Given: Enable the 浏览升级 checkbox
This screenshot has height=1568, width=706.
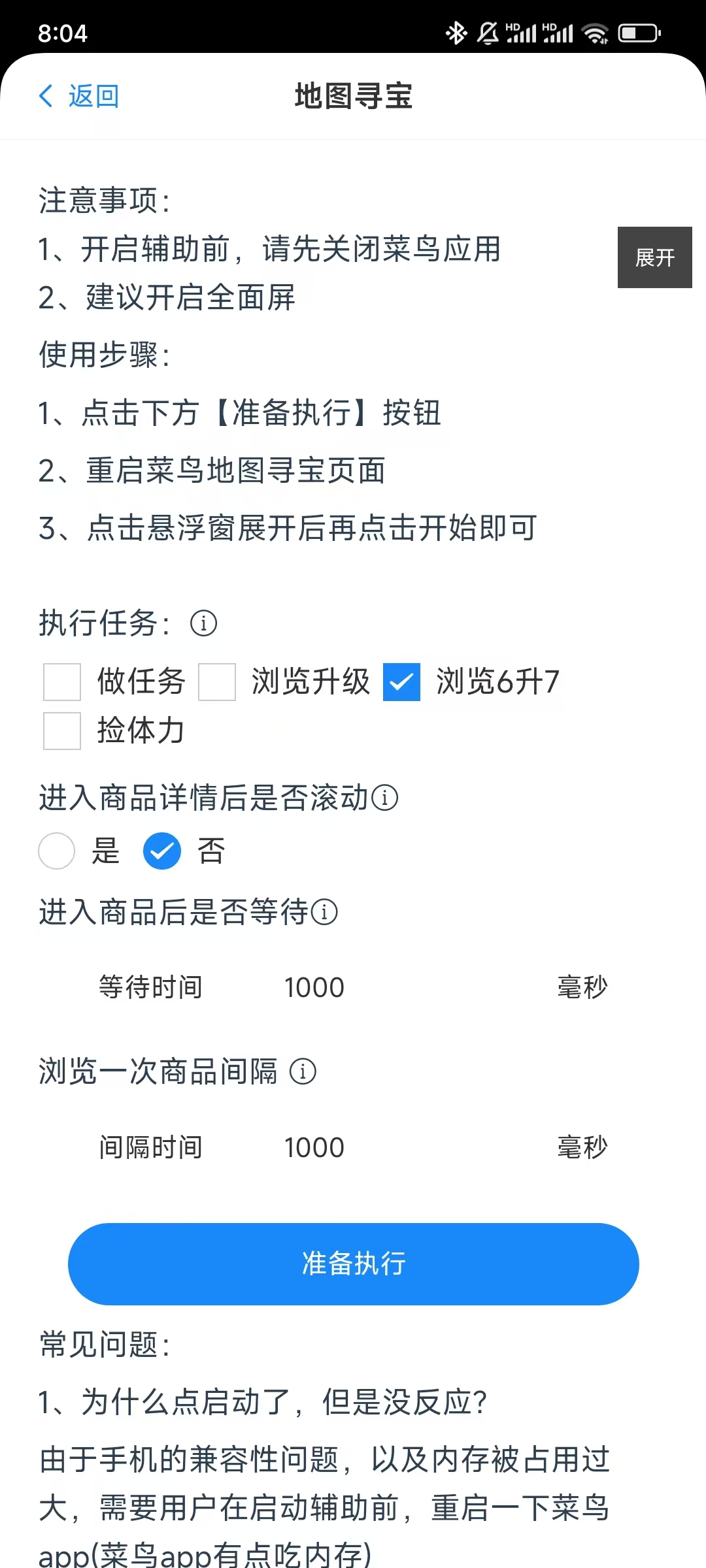Looking at the screenshot, I should [217, 681].
